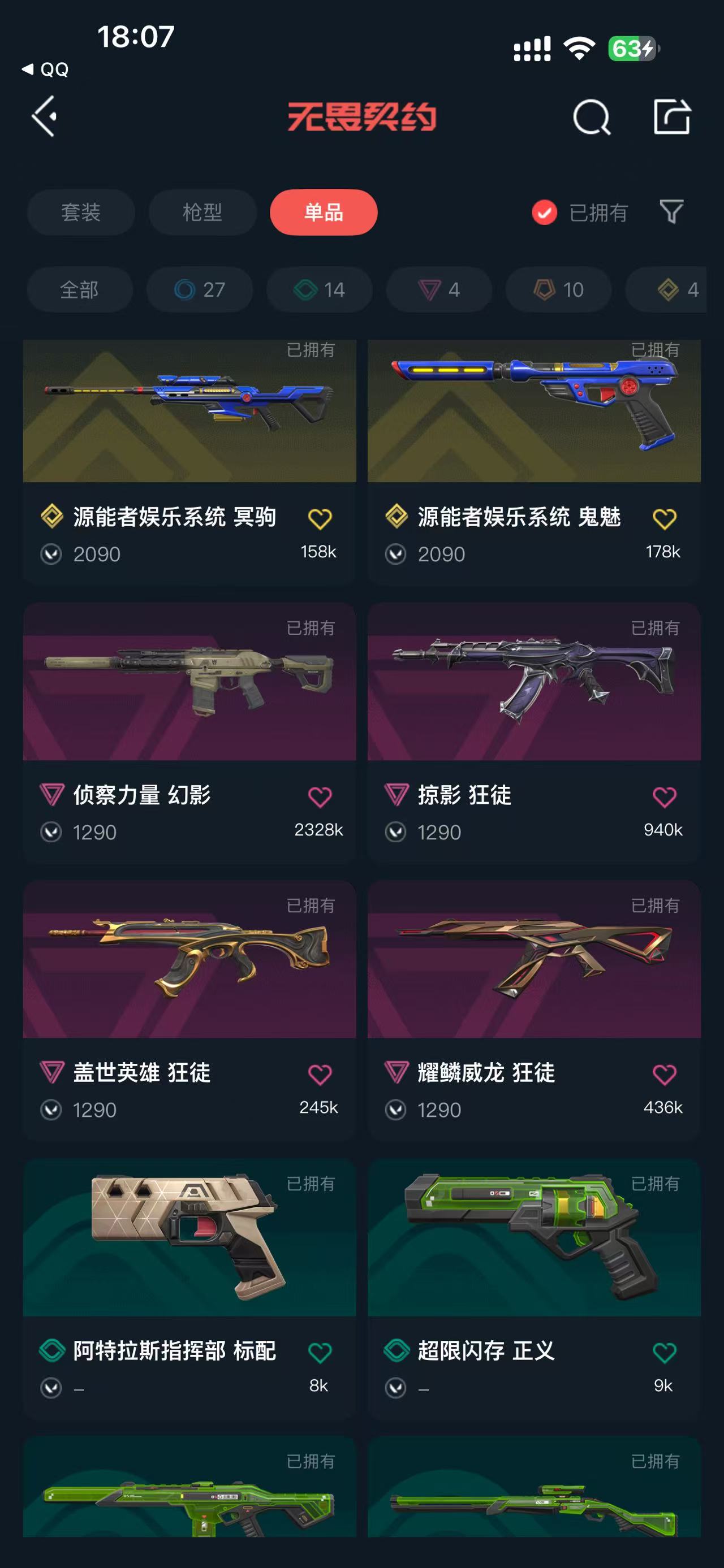The width and height of the screenshot is (724, 1568).
Task: Open the search icon in the header
Action: 591,117
